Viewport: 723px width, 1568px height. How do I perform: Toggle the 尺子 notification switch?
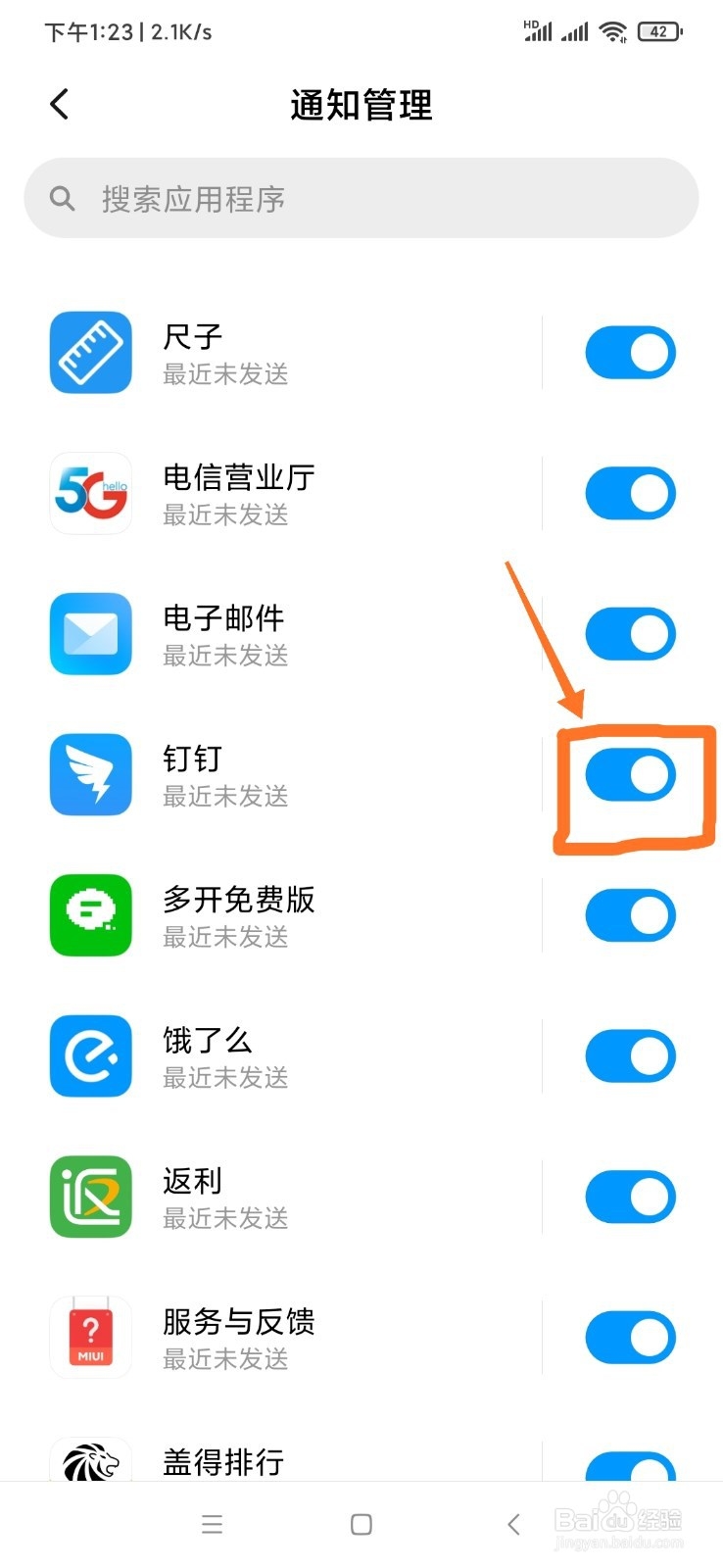(630, 352)
